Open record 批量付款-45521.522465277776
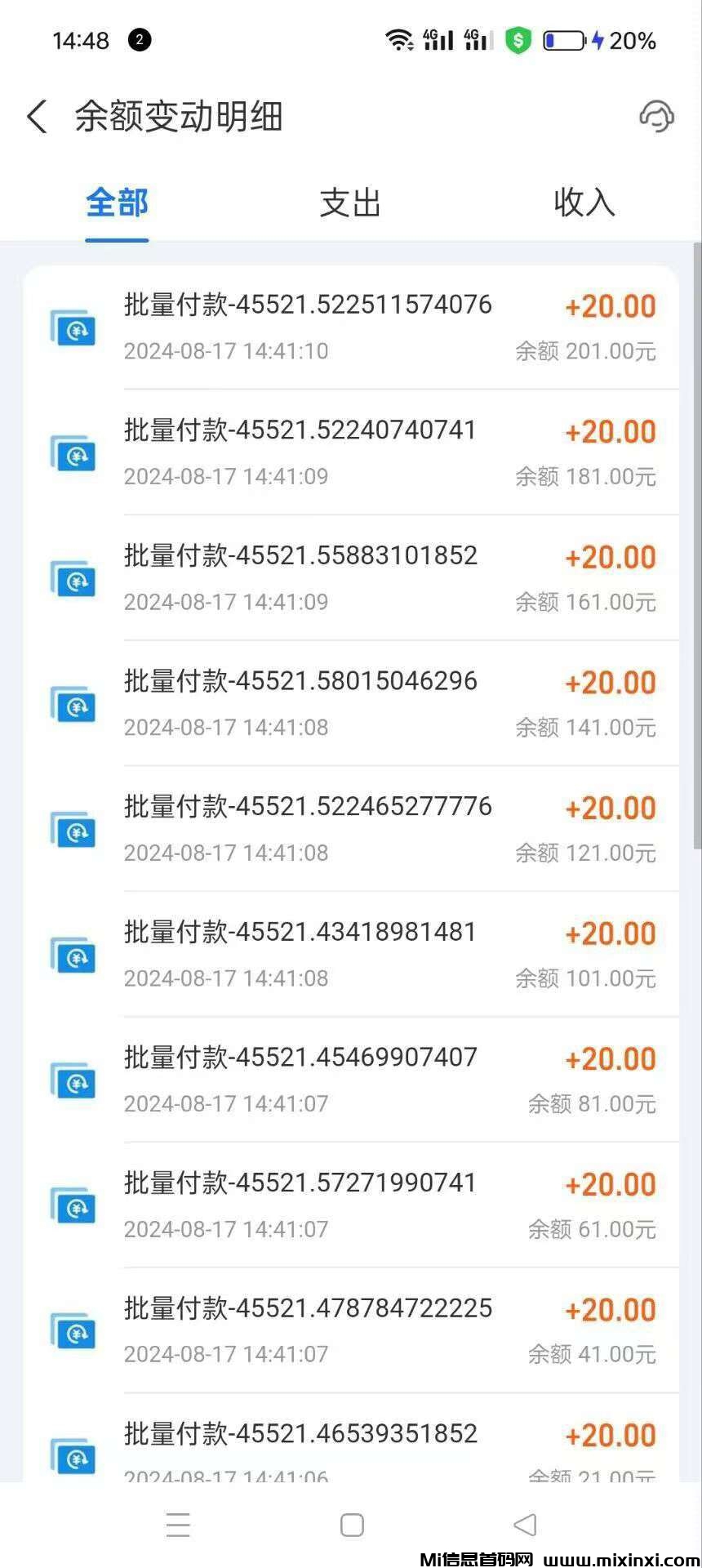Image resolution: width=702 pixels, height=1568 pixels. click(x=351, y=829)
